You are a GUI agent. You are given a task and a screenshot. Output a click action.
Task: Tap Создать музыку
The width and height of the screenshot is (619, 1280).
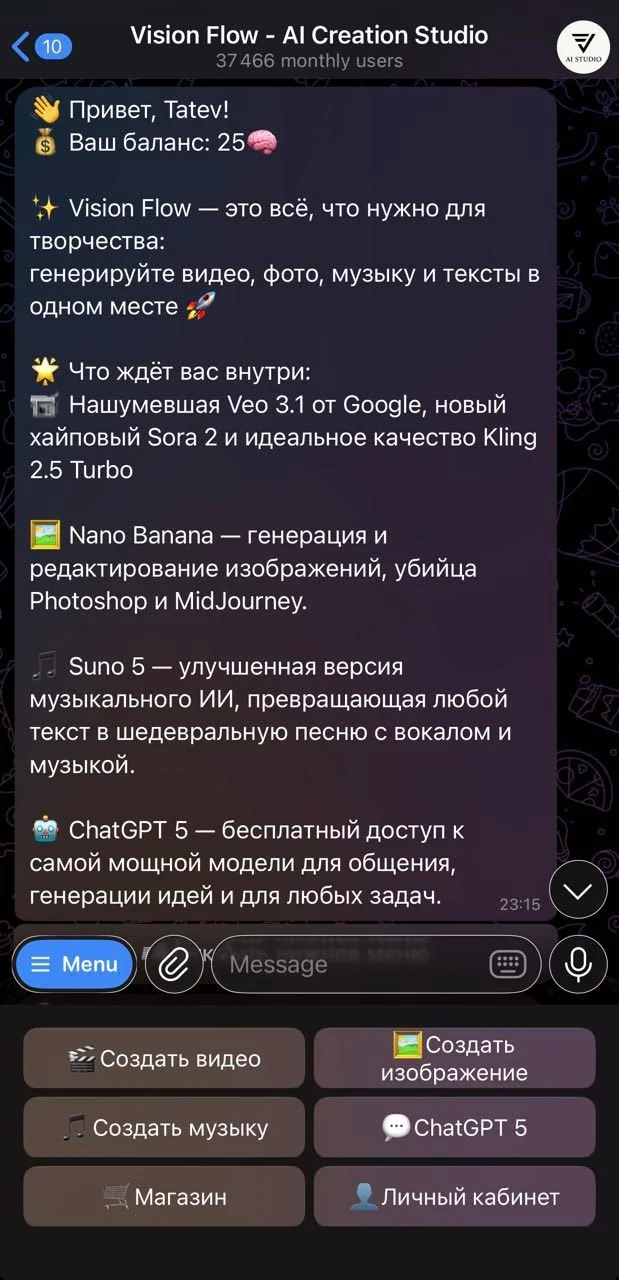coord(164,1127)
